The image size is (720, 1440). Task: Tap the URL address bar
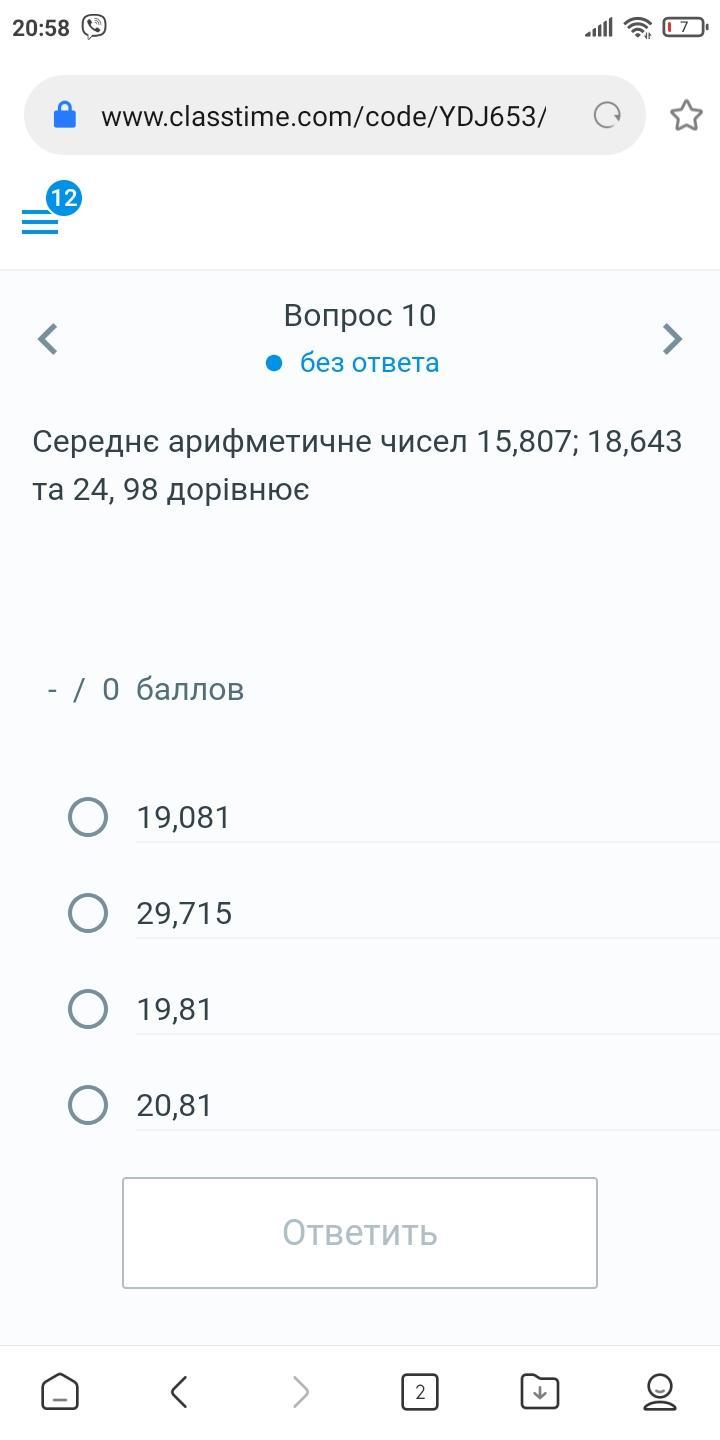323,116
